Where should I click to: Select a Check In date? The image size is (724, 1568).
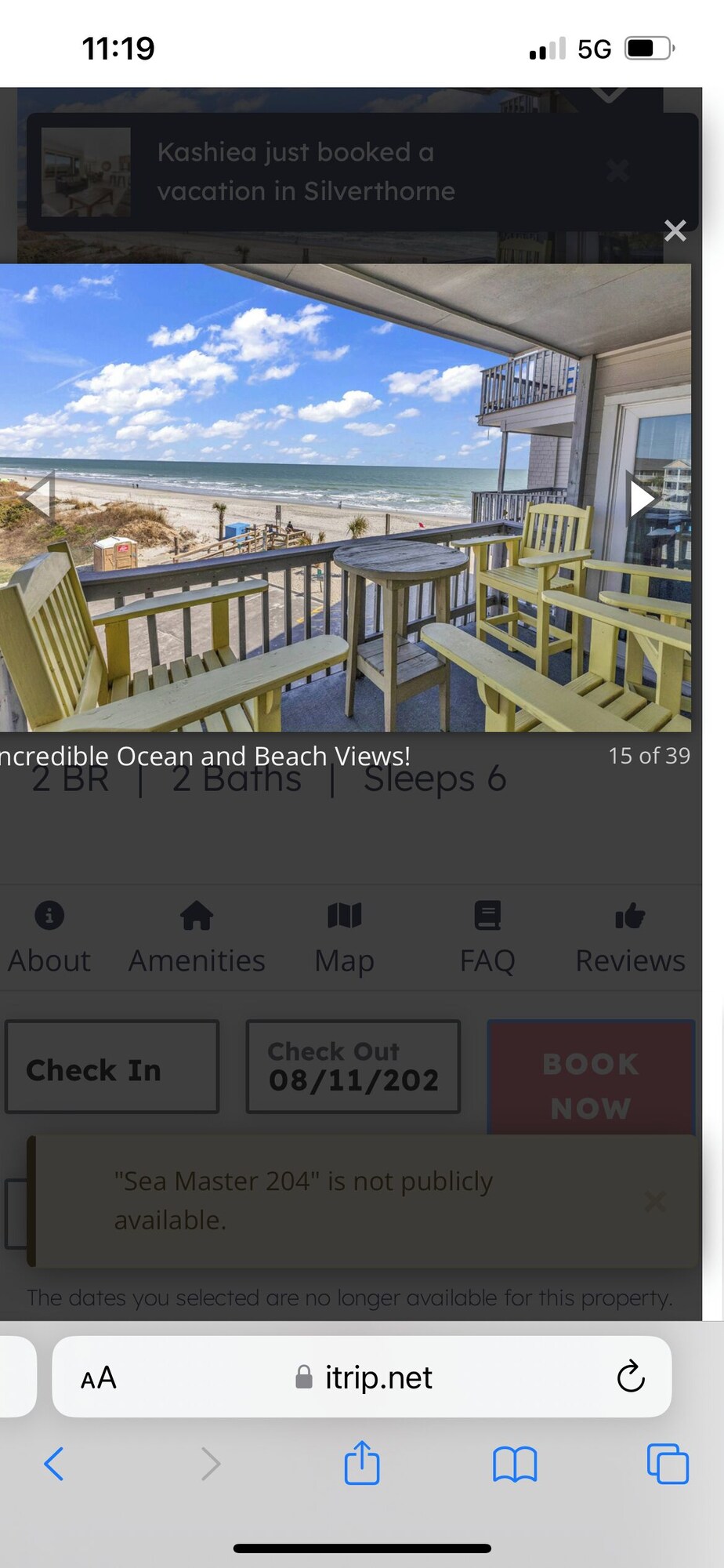[x=112, y=1067]
